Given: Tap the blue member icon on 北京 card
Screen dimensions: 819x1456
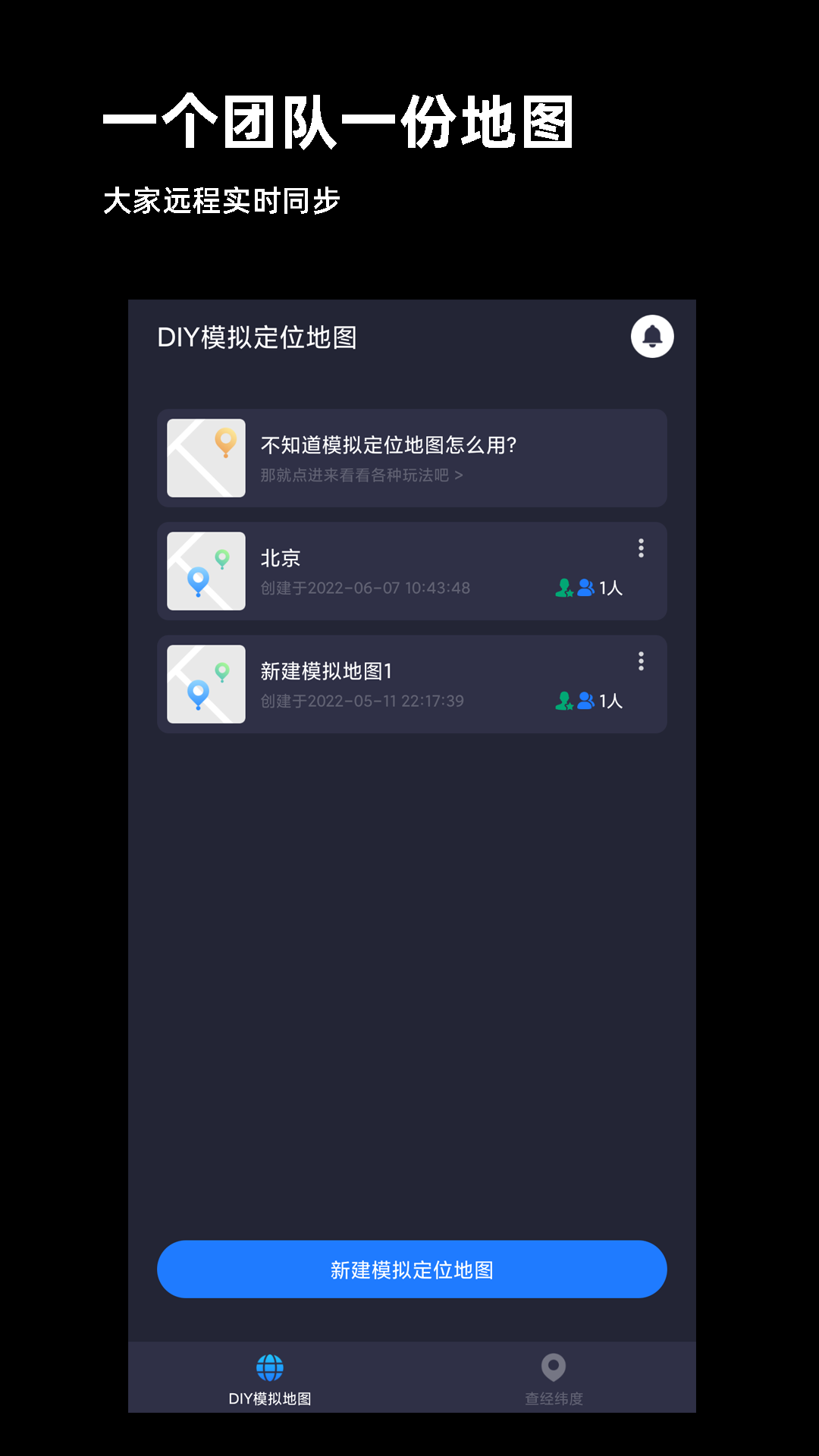Looking at the screenshot, I should [x=584, y=587].
